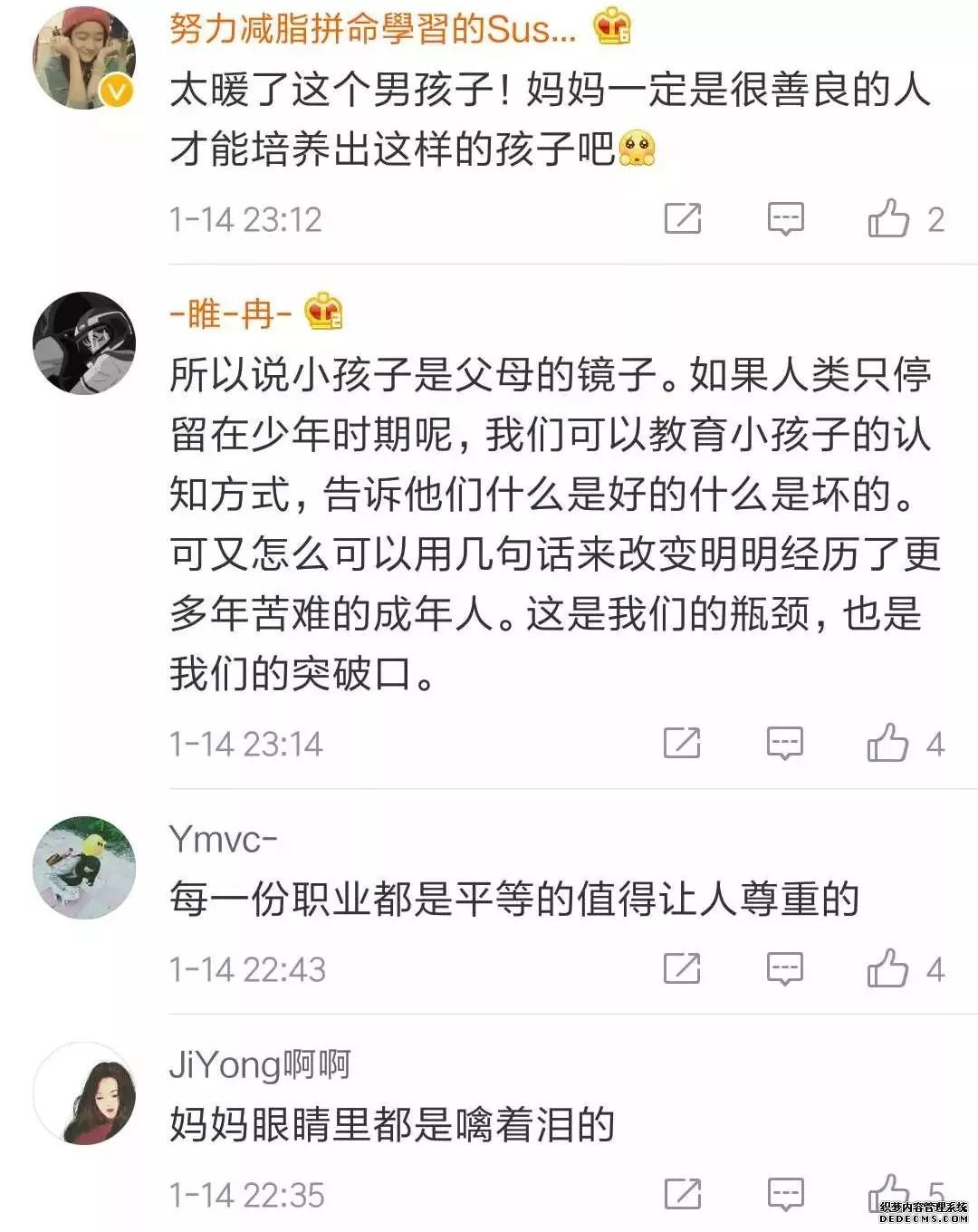Open the profile avatar of 努力减脂拼命學習的Sus
Viewport: 978px width, 1232px height.
point(84,58)
